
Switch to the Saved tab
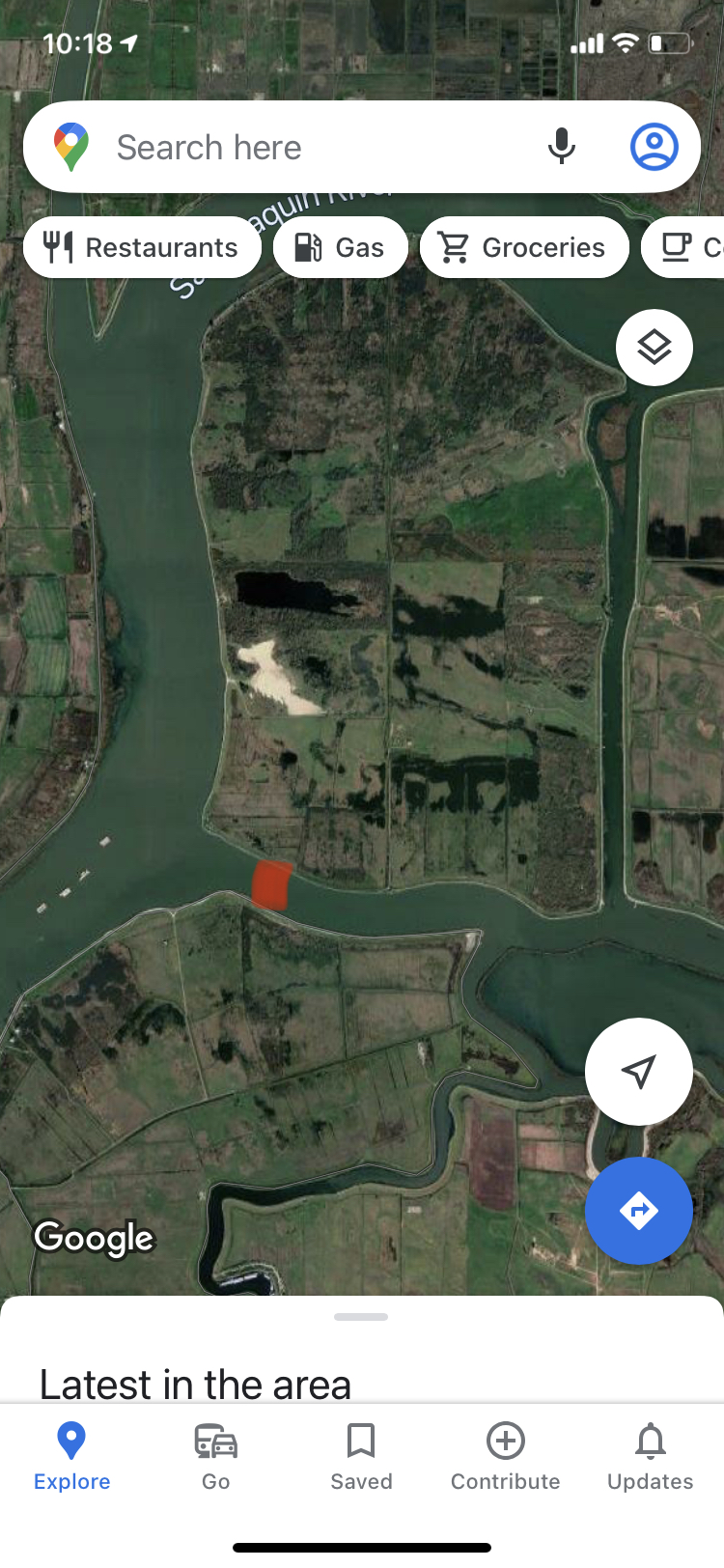tap(361, 1456)
